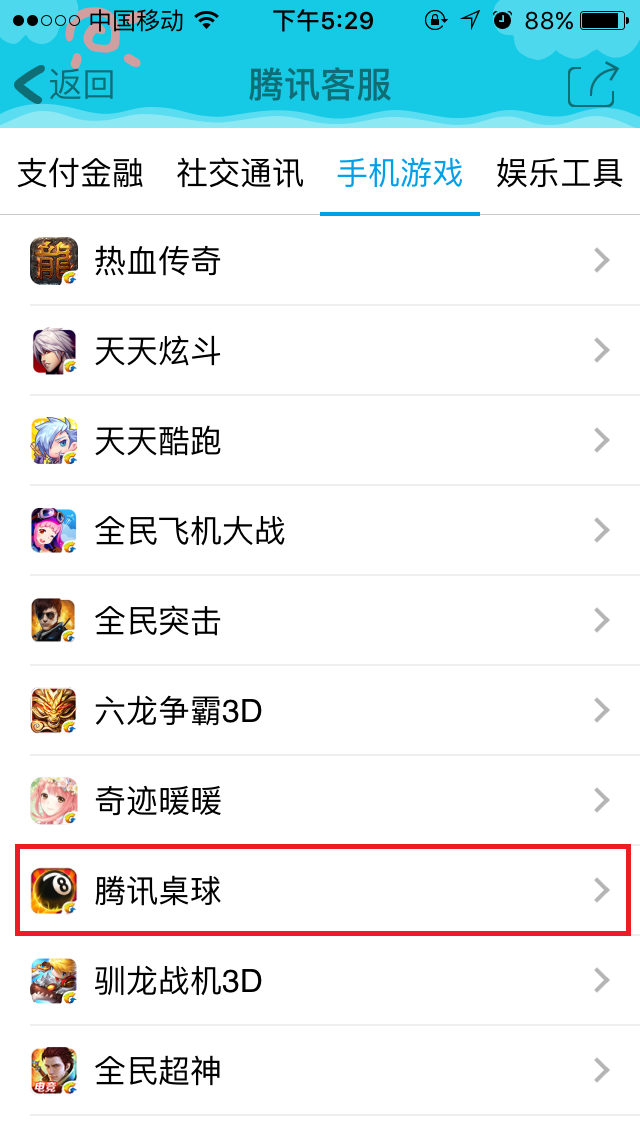Go back via the 返回 button
This screenshot has height=1136, width=640.
[64, 85]
